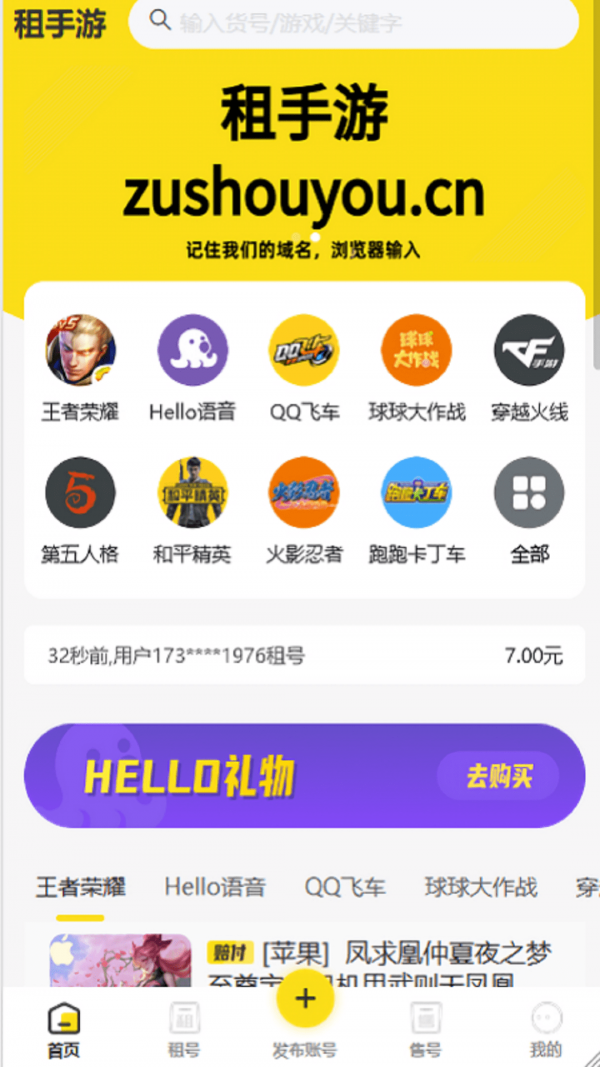This screenshot has width=600, height=1067.
Task: Open the 和平精英 game icon
Action: tap(192, 493)
